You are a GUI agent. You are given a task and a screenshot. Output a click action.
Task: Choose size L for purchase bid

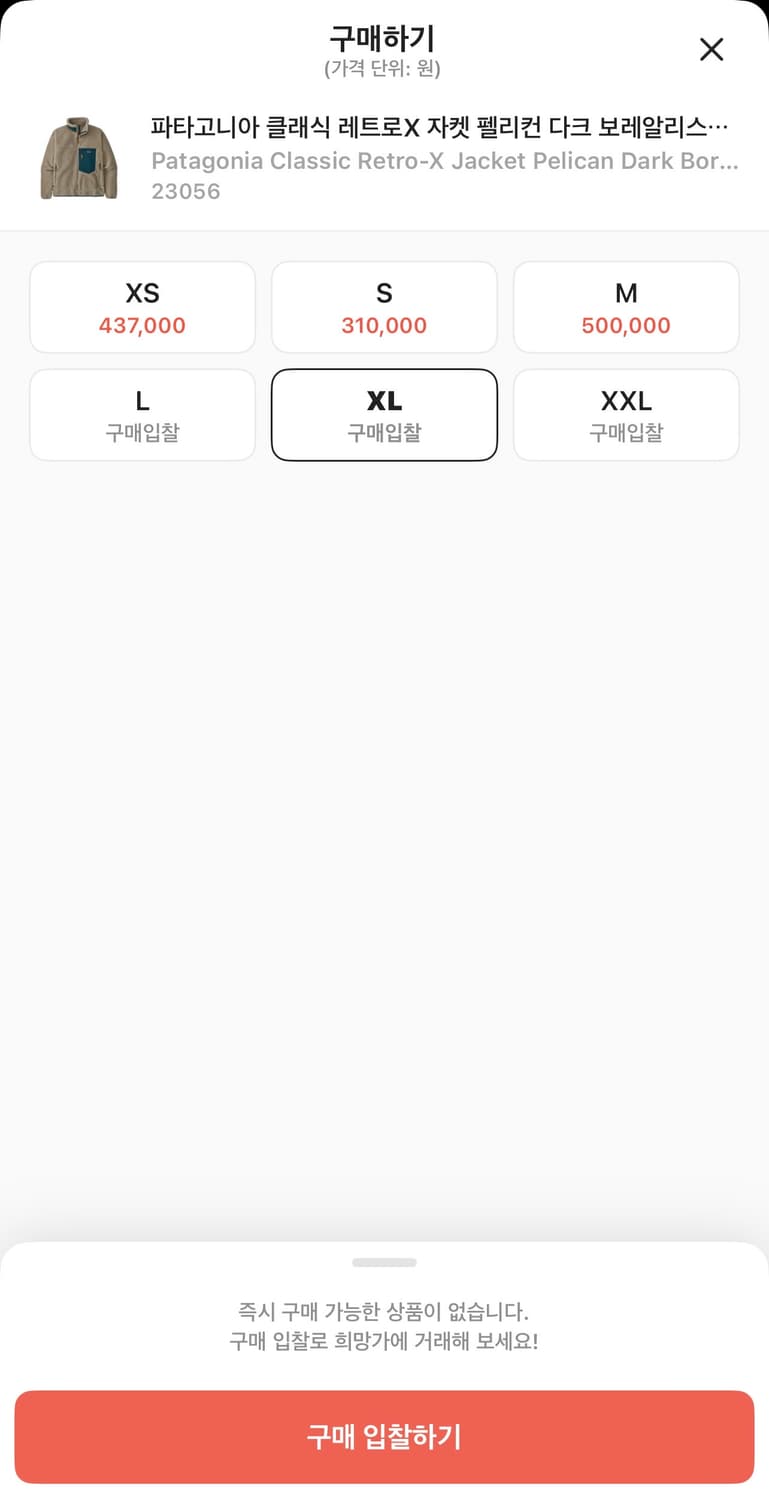[x=142, y=414]
